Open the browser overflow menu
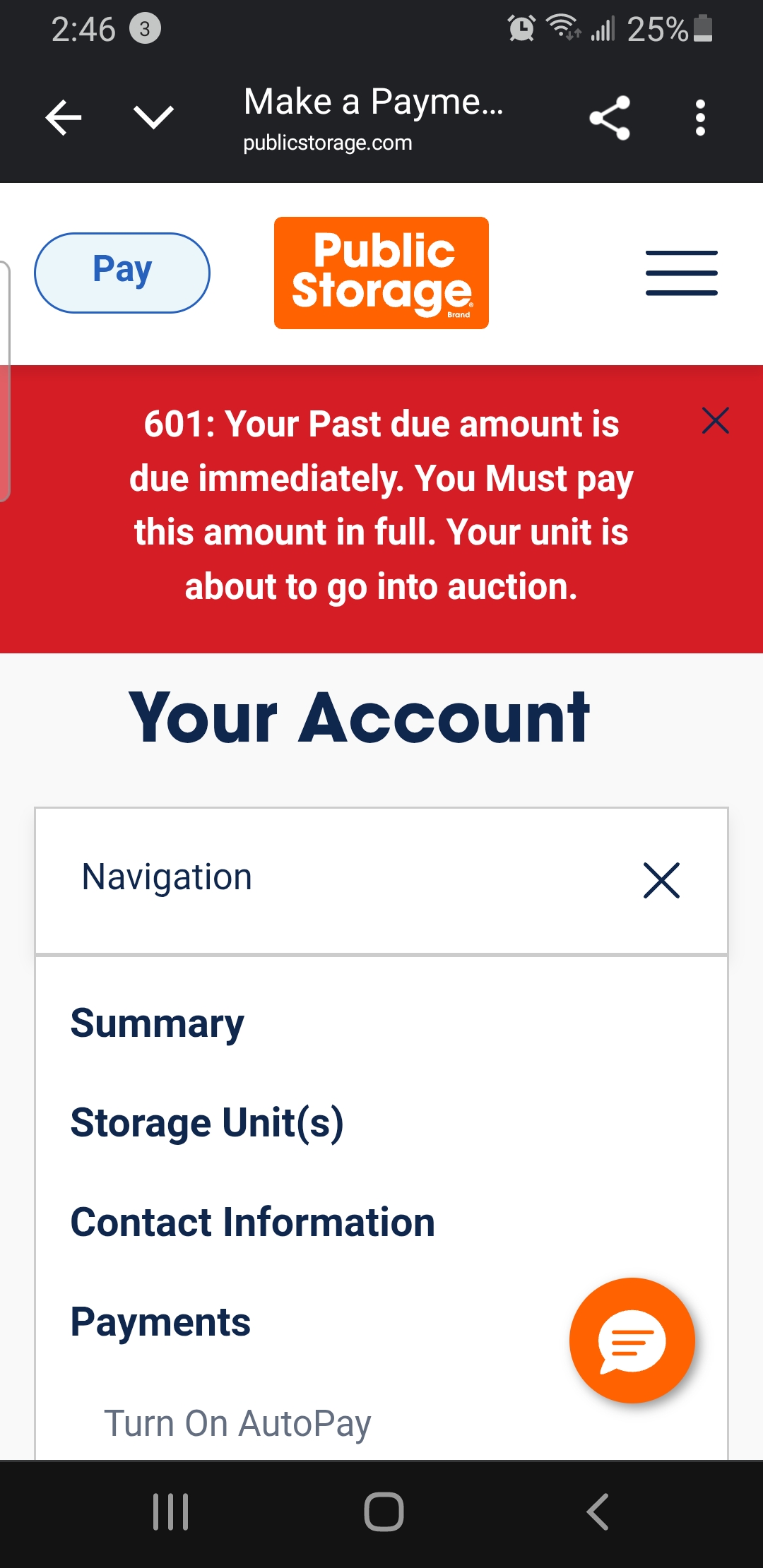 point(700,117)
